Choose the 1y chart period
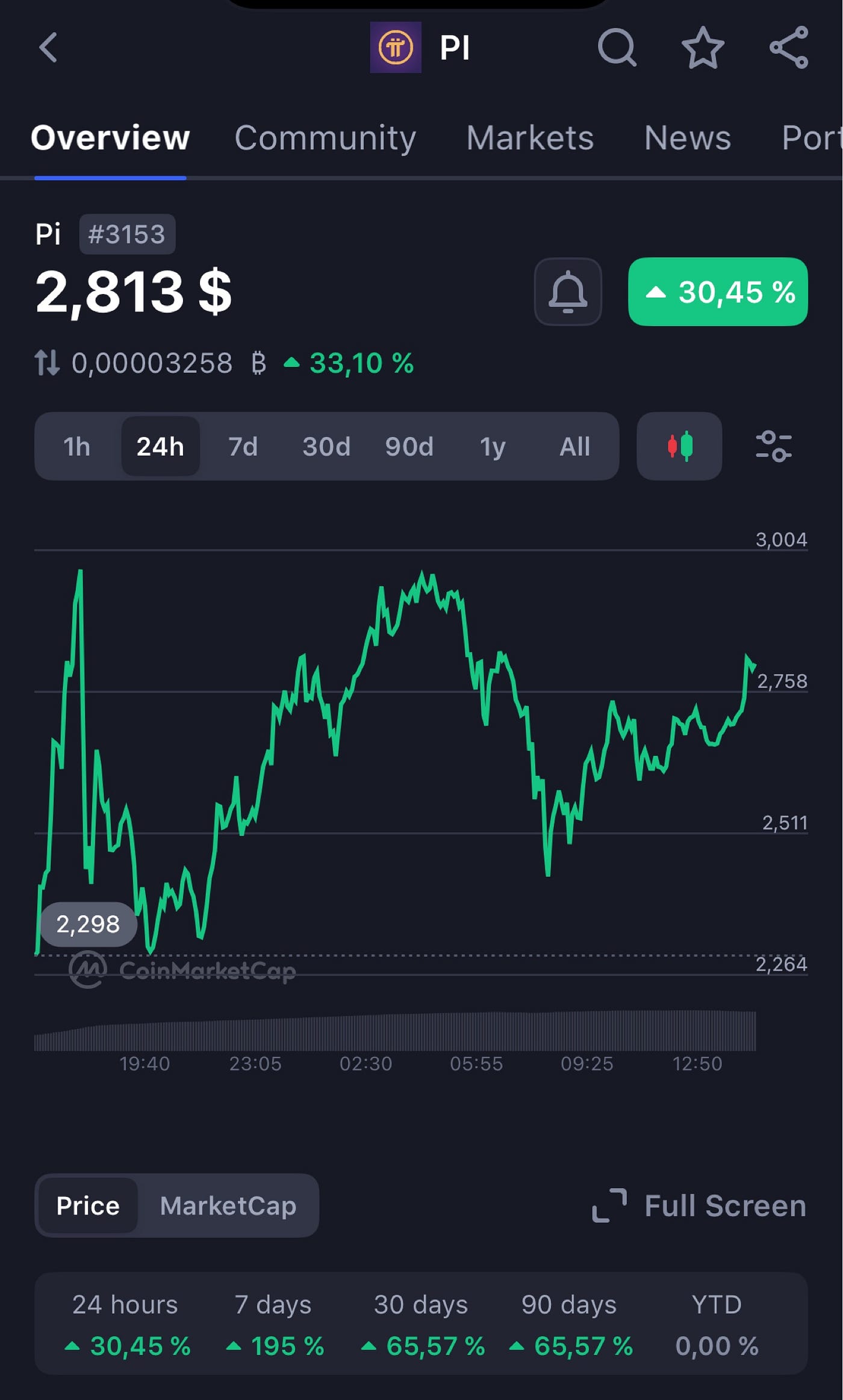The image size is (843, 1400). point(491,446)
